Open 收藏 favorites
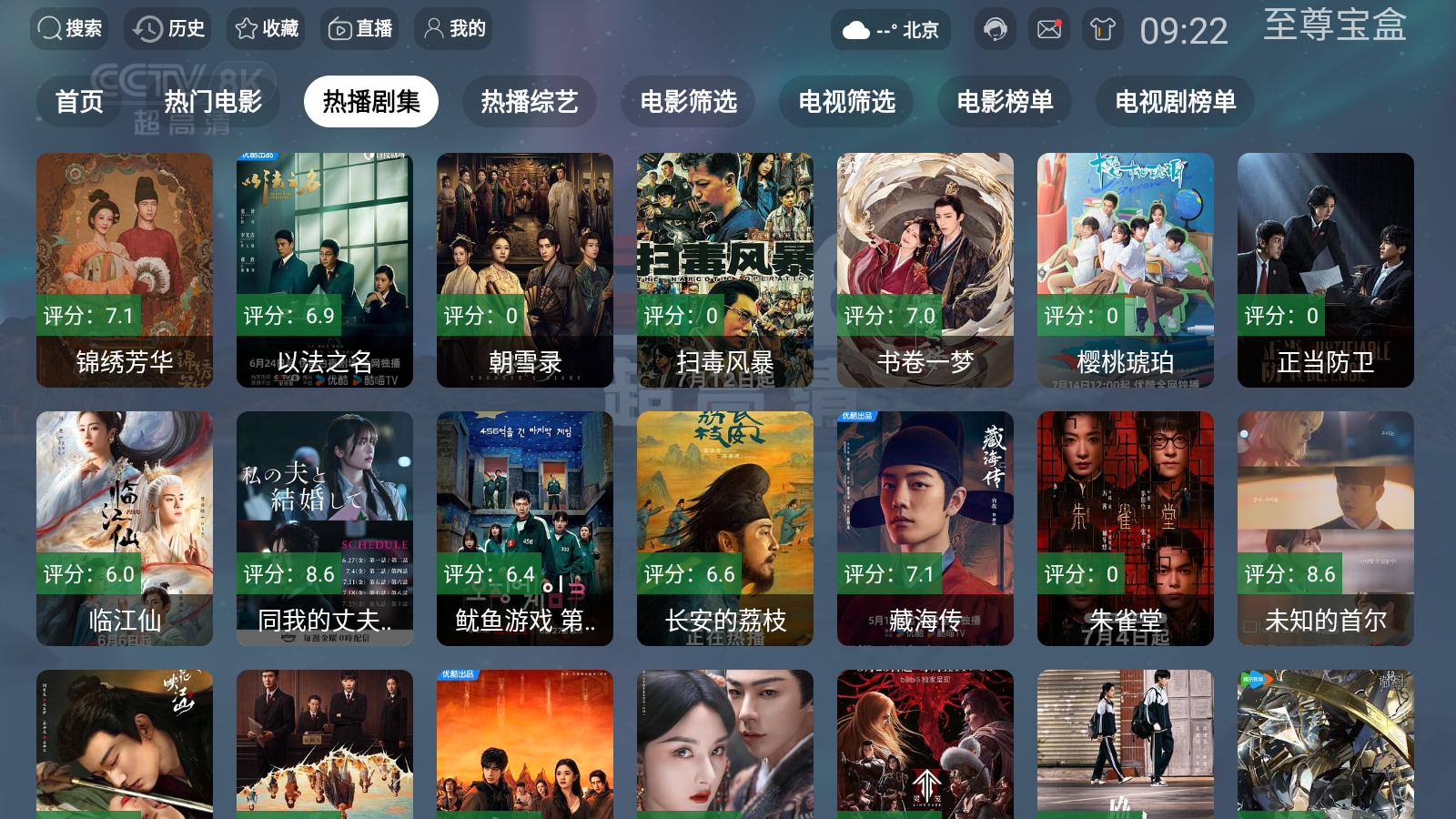The height and width of the screenshot is (819, 1456). [x=267, y=29]
